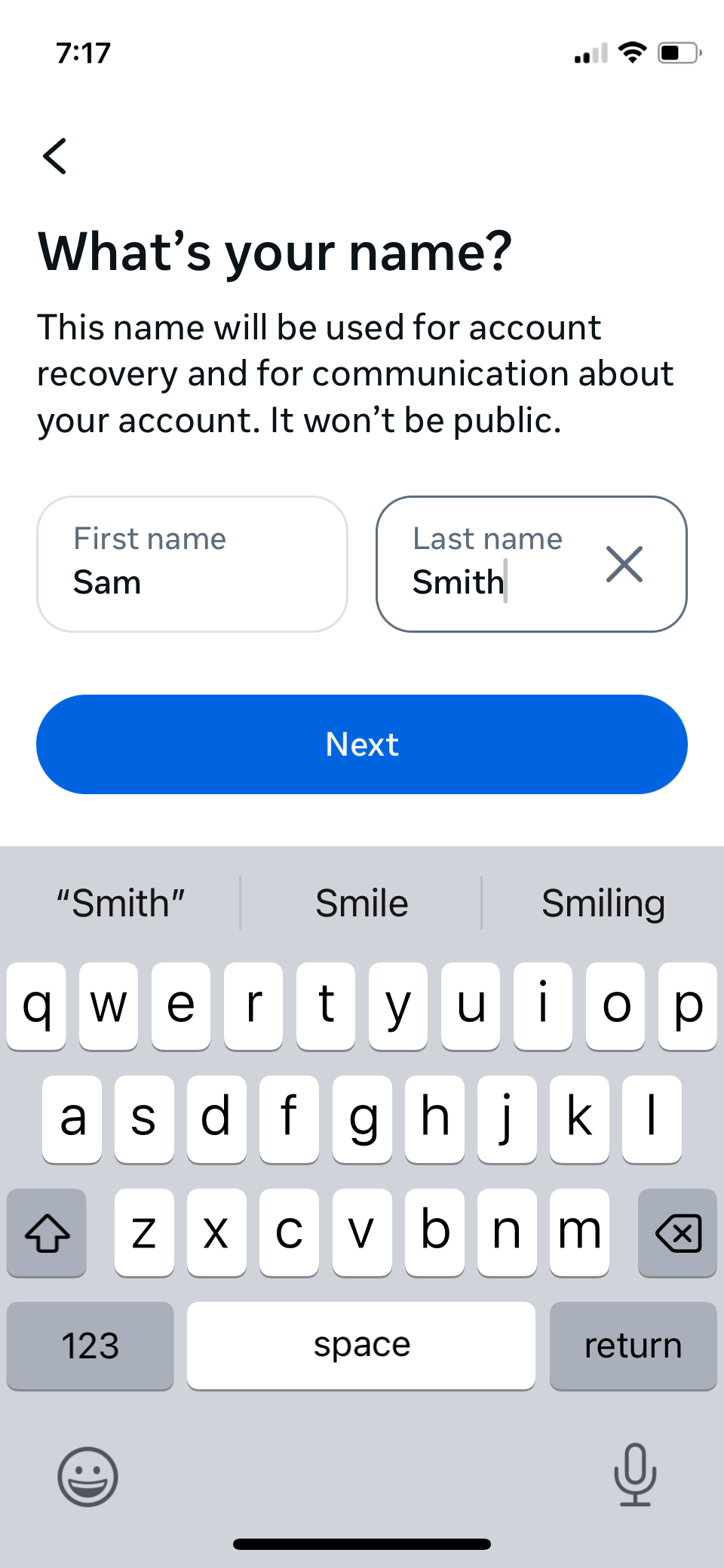The width and height of the screenshot is (724, 1568).
Task: Select the "Smiling" keyboard suggestion
Action: point(603,903)
